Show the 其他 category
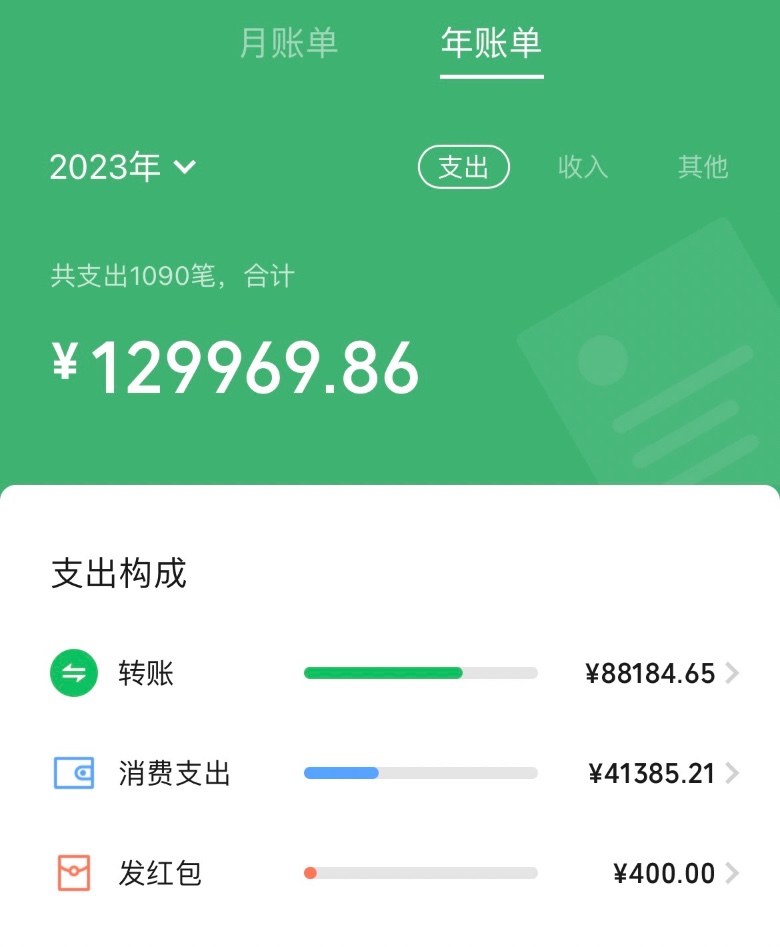This screenshot has height=947, width=780. 703,167
